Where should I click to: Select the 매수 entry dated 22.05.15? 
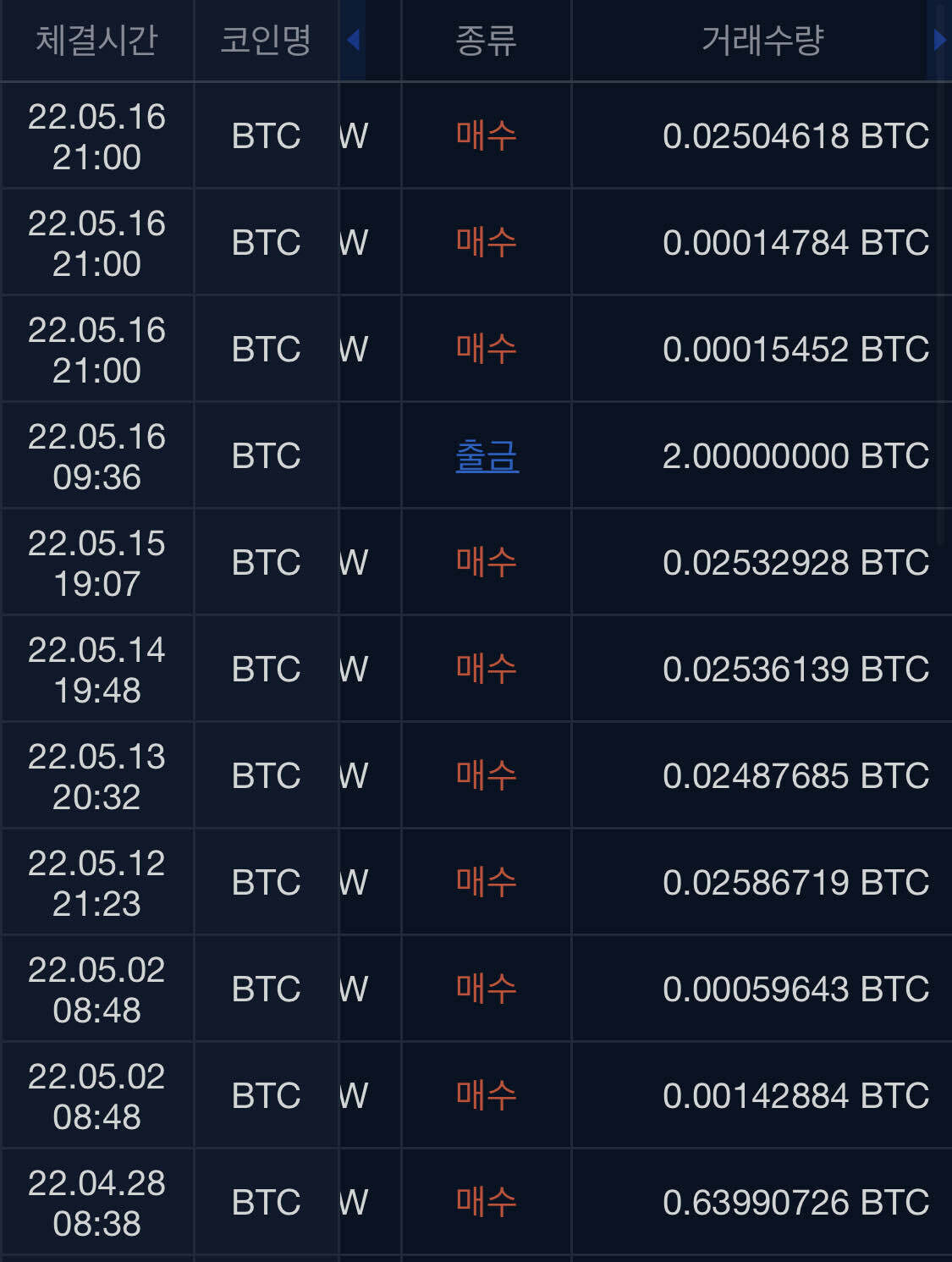486,562
